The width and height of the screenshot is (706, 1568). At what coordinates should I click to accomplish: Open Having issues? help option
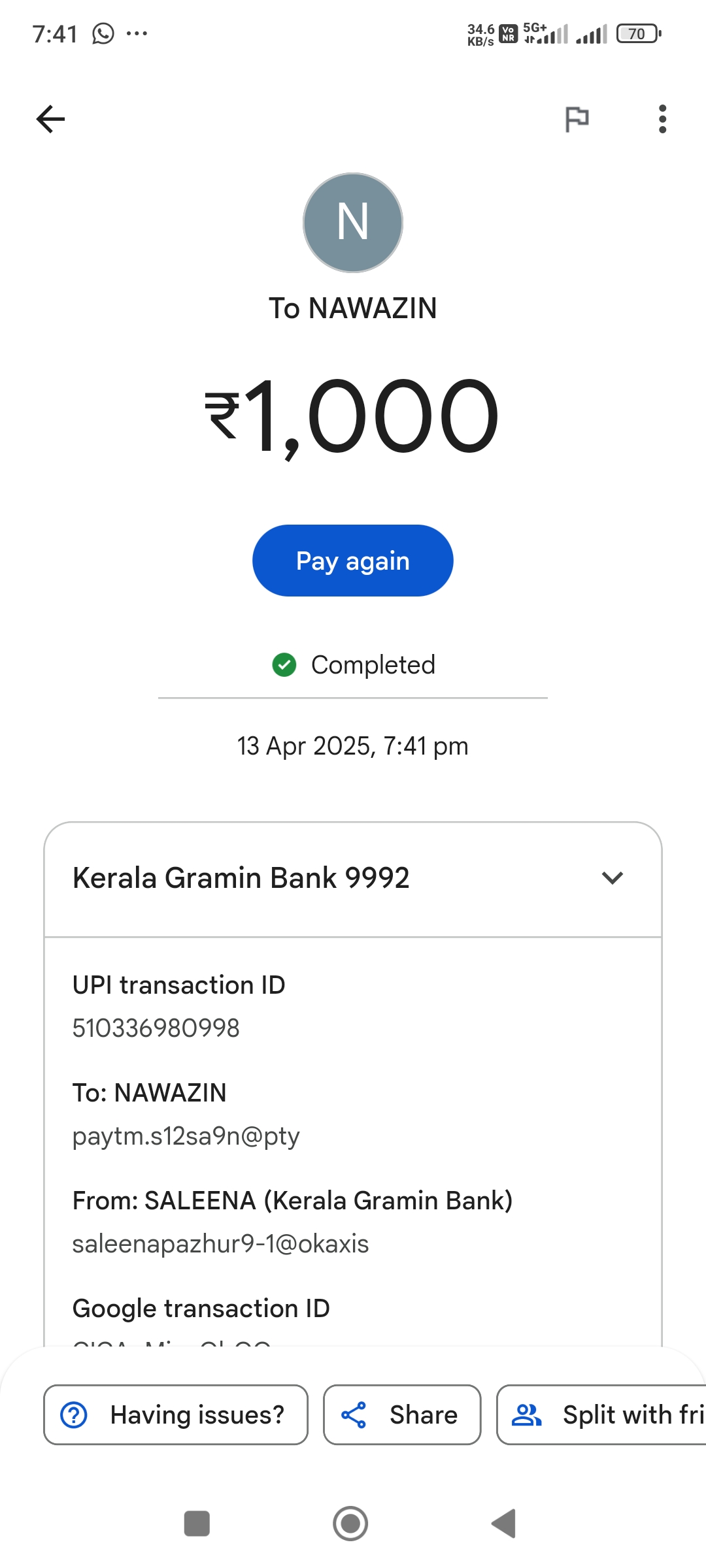[175, 1415]
